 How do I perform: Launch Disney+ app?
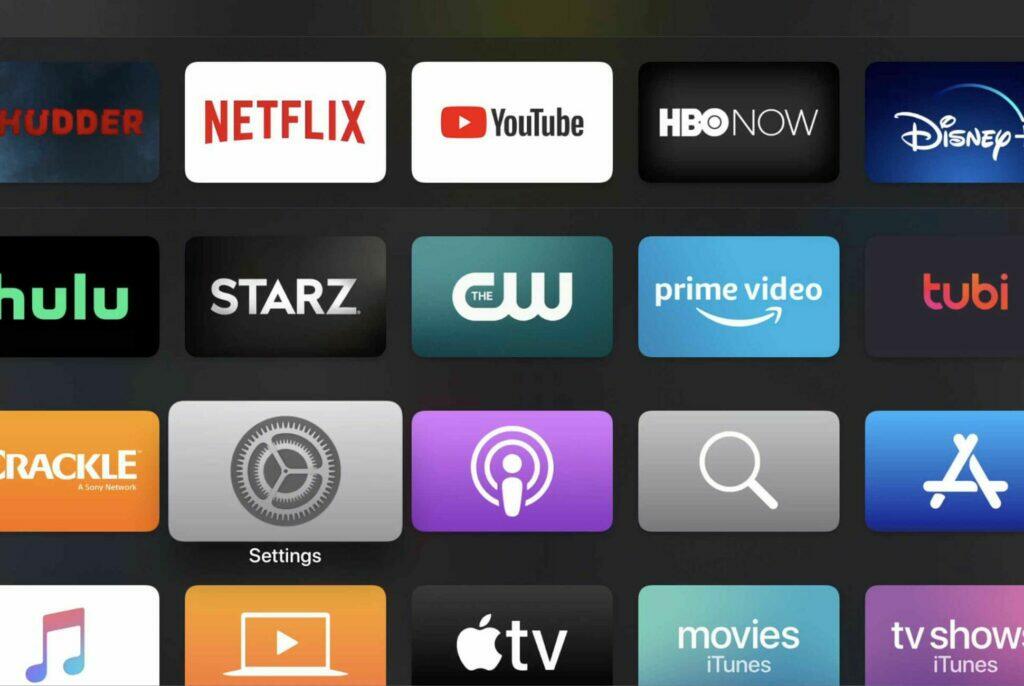click(x=945, y=122)
